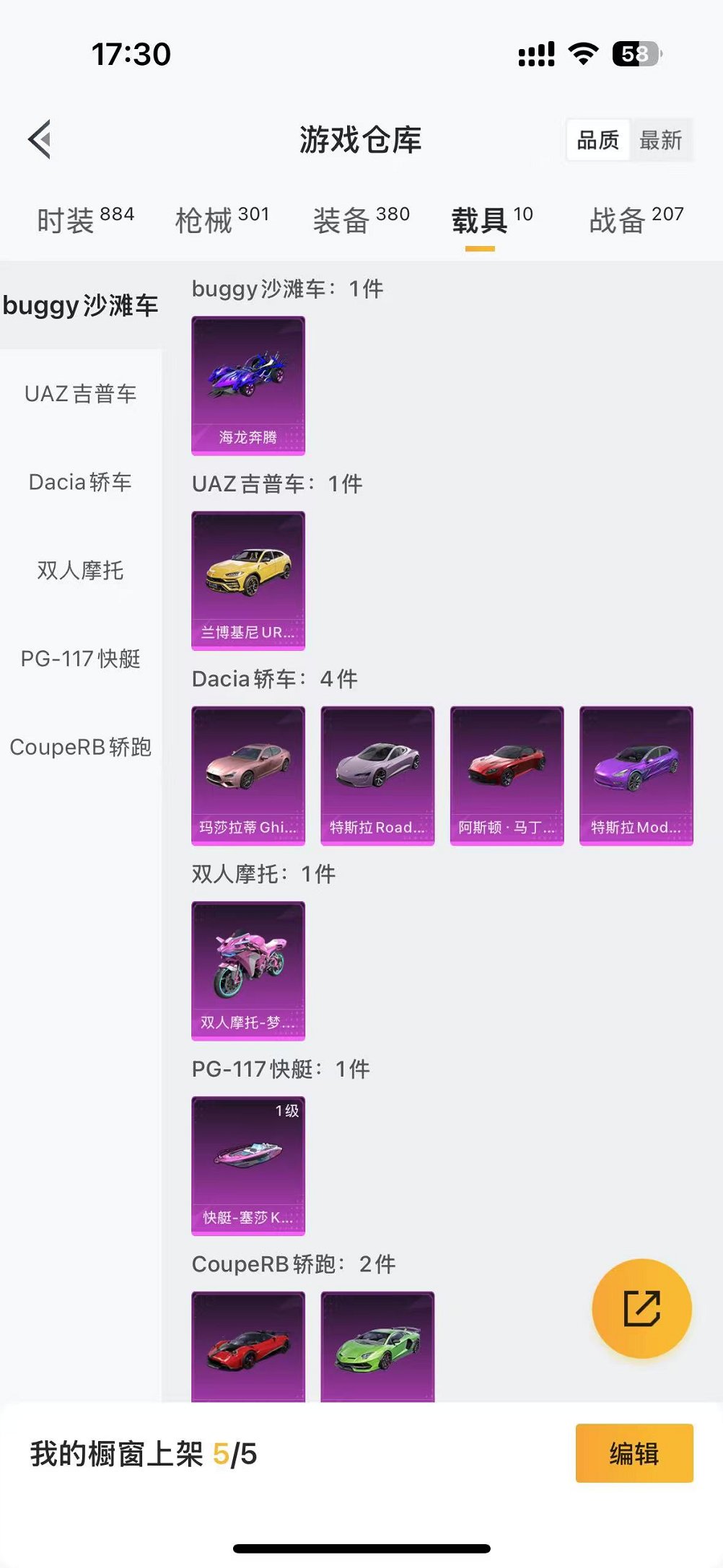
Task: Select UAZ吉普车 in the sidebar
Action: point(80,394)
